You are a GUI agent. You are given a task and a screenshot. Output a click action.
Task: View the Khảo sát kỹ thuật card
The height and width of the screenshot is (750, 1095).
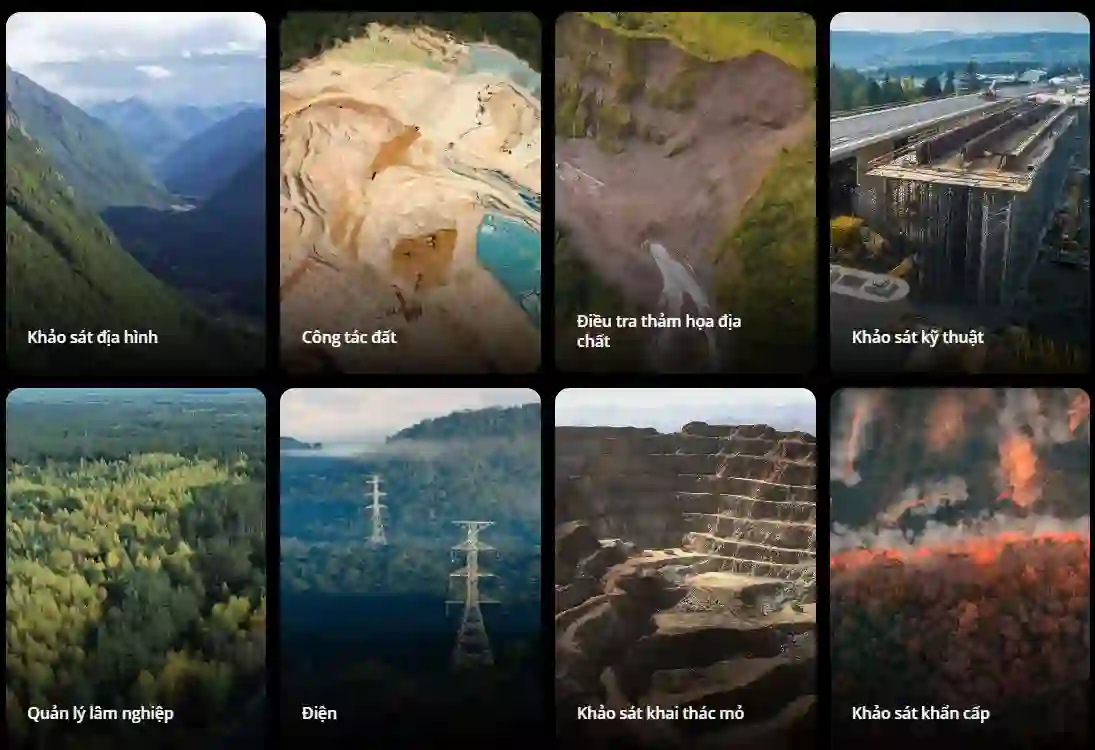pyautogui.click(x=959, y=193)
